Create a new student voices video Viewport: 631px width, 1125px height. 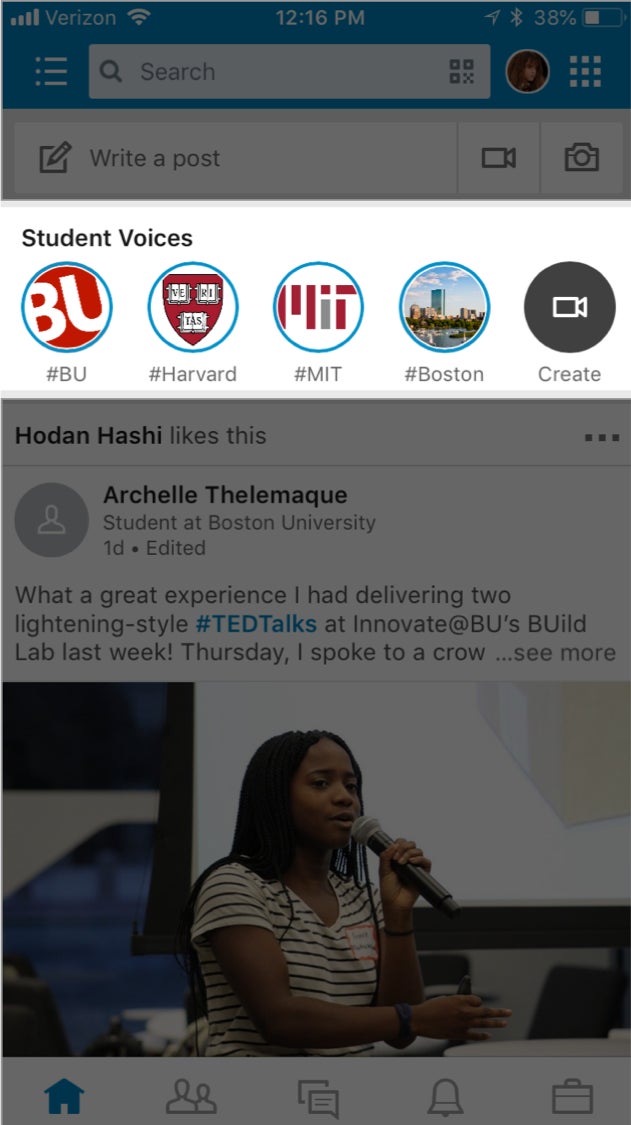coord(569,308)
